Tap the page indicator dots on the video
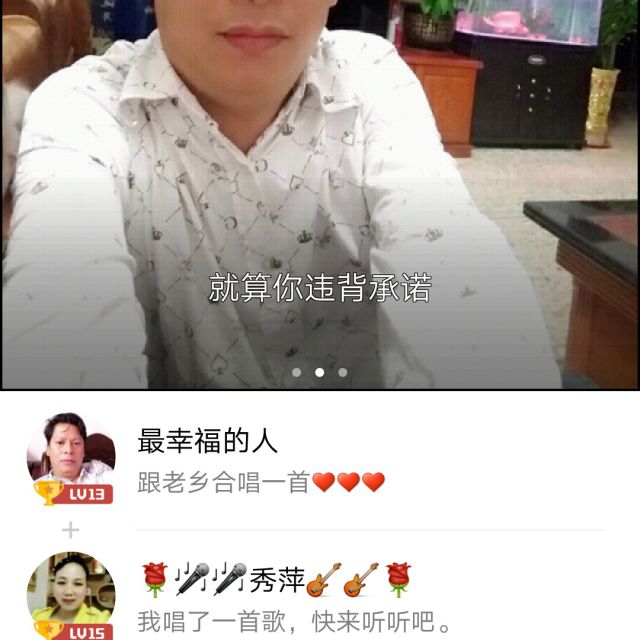The image size is (640, 640). (x=319, y=372)
